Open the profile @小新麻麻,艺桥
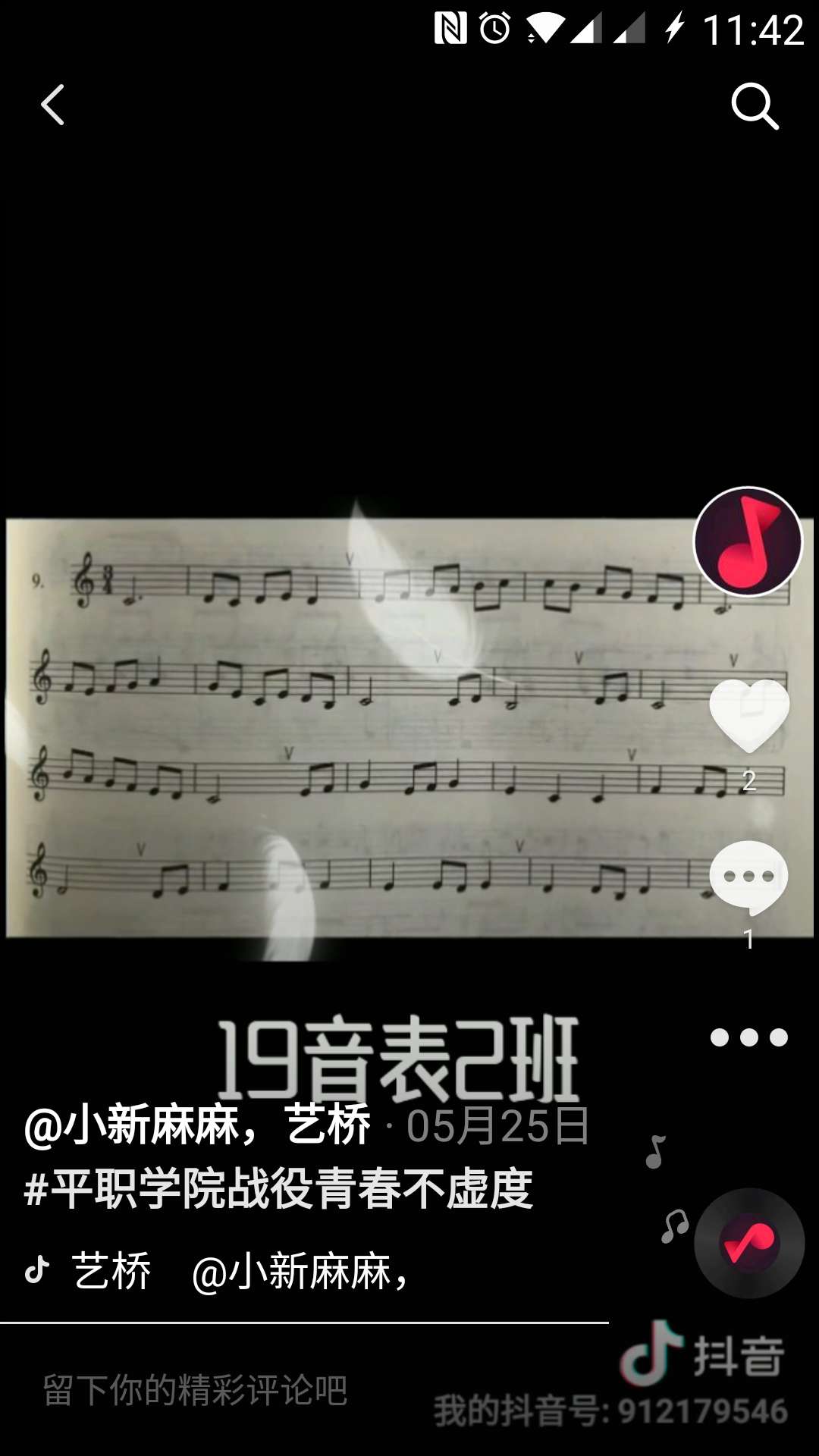The height and width of the screenshot is (1456, 819). (x=197, y=1125)
